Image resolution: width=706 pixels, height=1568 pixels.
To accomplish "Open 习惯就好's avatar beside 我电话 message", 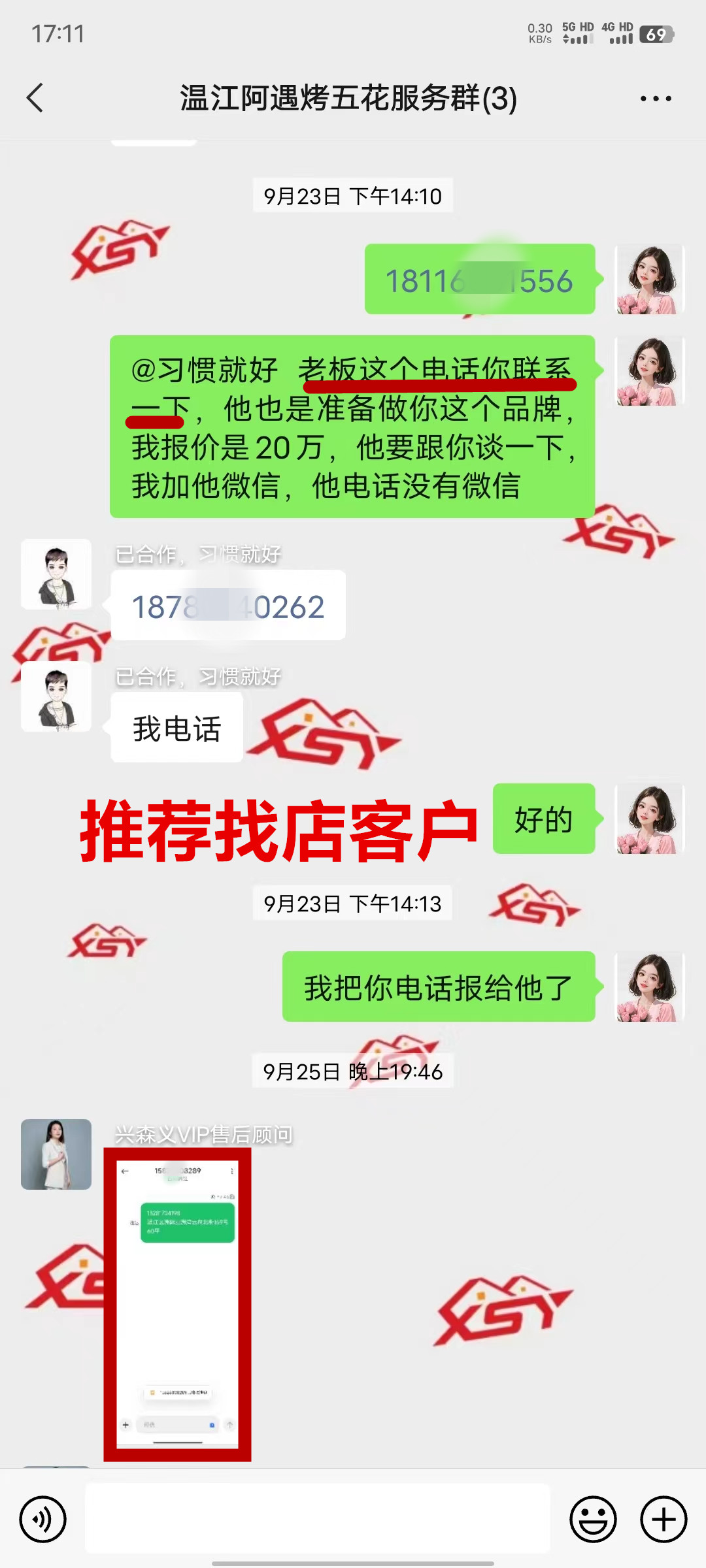I will click(x=56, y=696).
